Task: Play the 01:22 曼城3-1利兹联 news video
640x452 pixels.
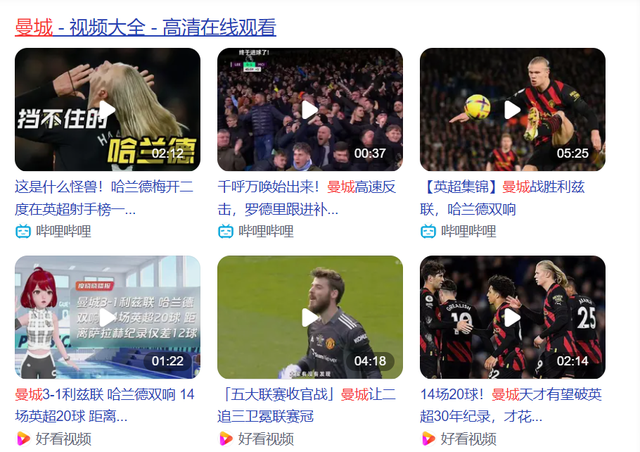Action: (108, 317)
